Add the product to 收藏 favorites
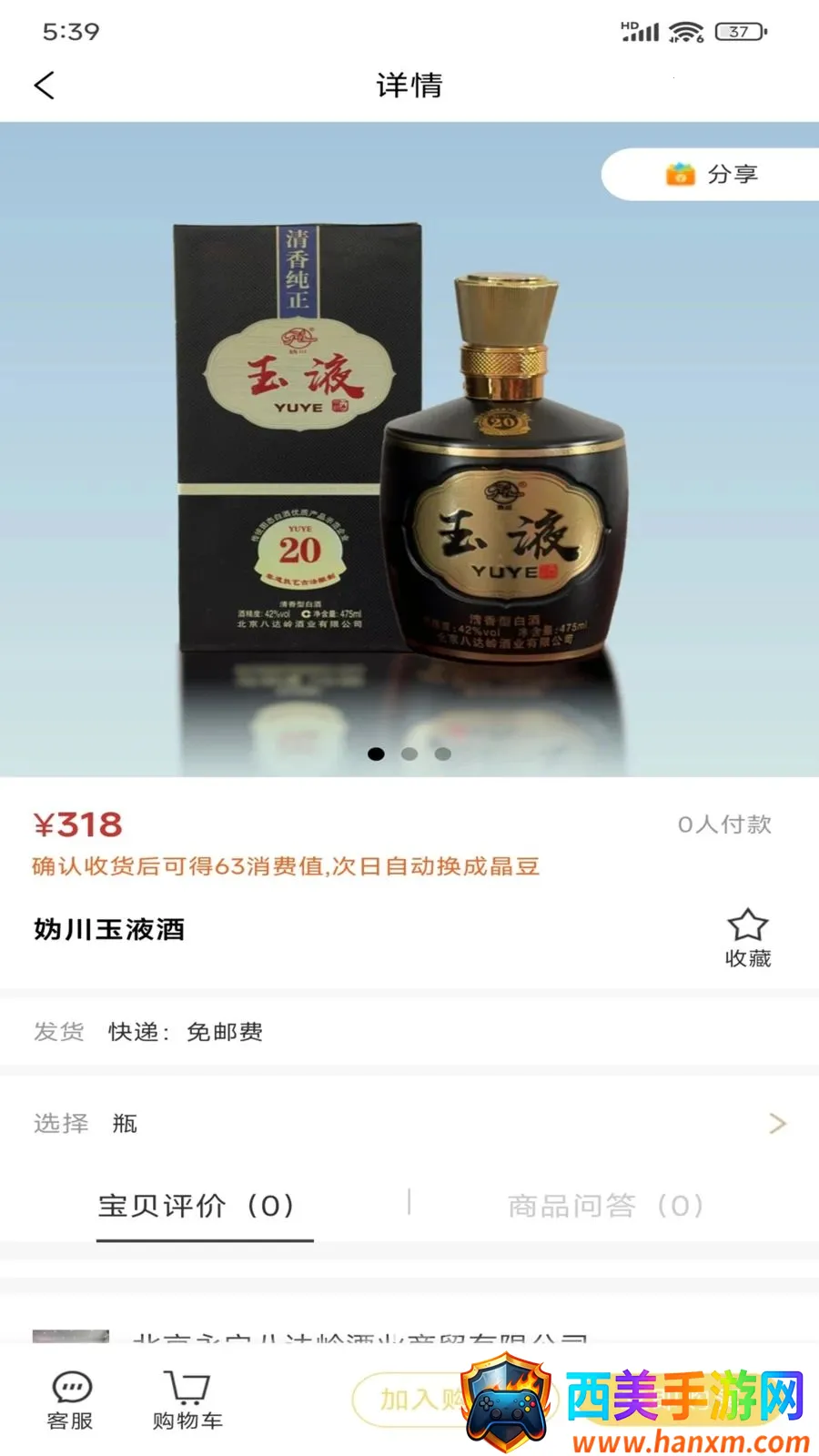The height and width of the screenshot is (1456, 819). [x=748, y=938]
